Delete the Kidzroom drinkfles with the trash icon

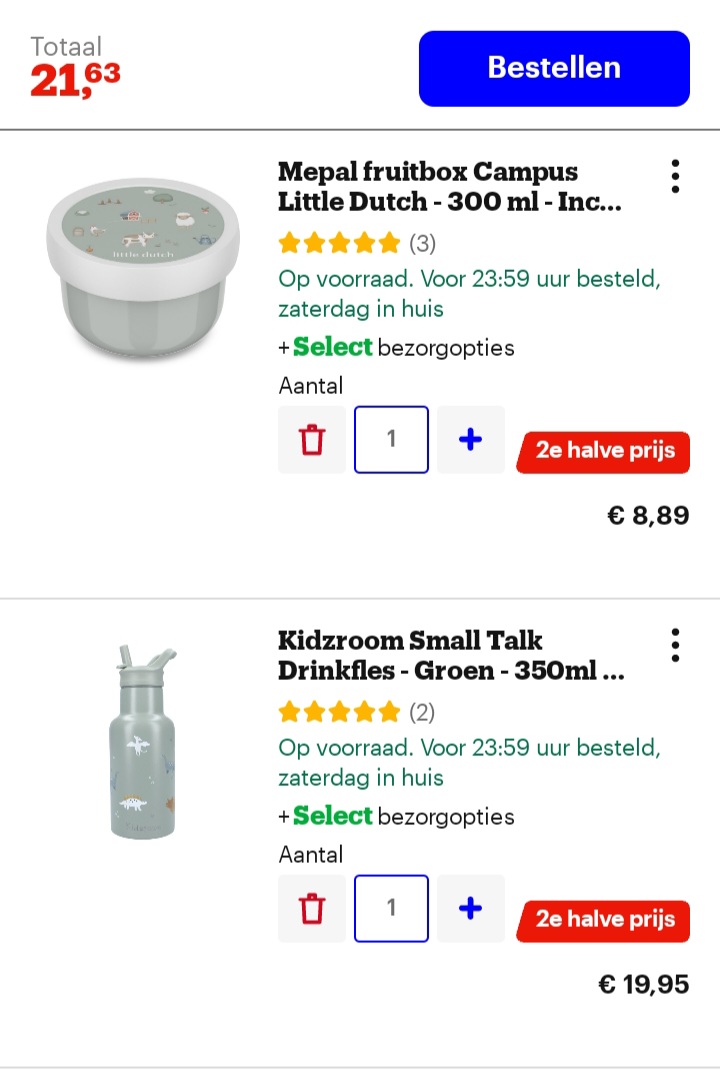[311, 908]
